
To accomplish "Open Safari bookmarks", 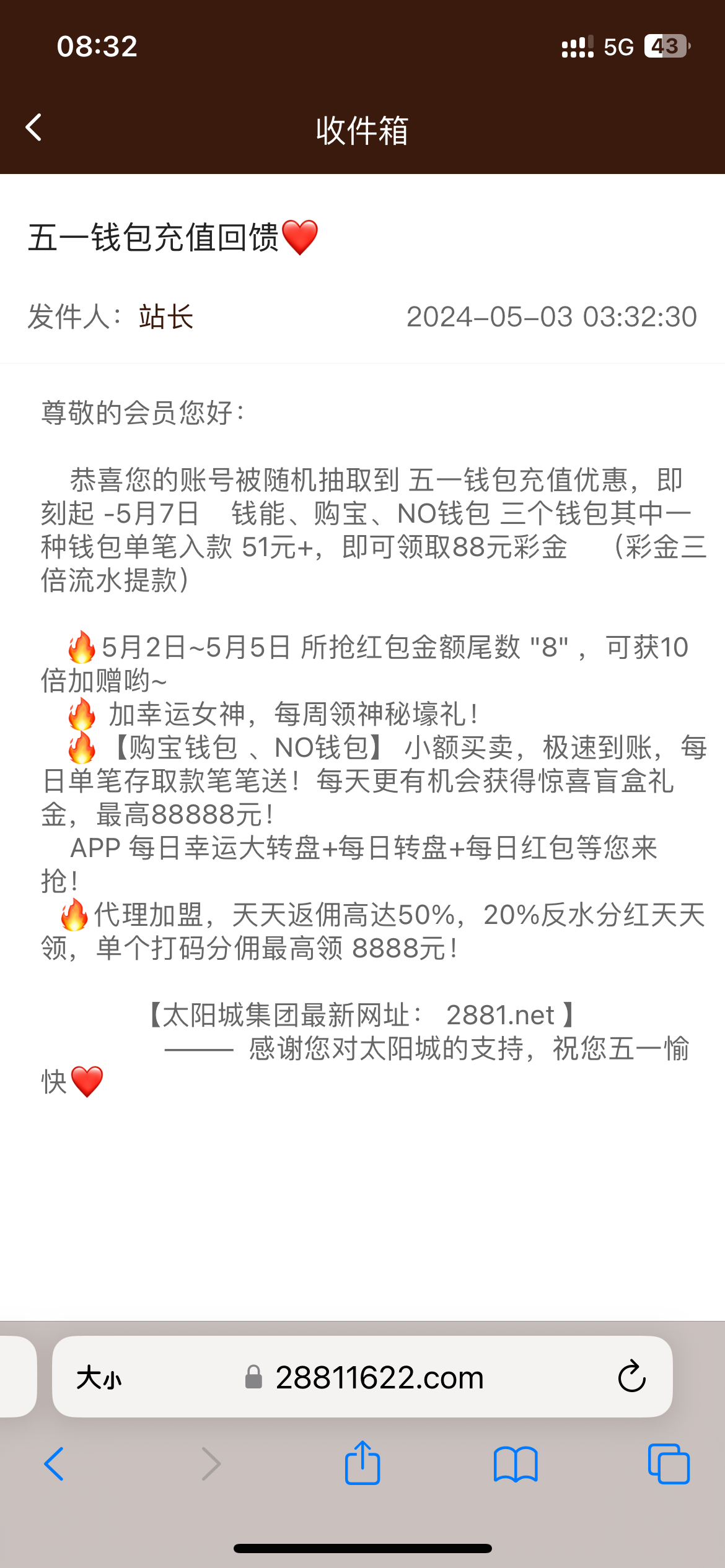I will (x=516, y=1464).
